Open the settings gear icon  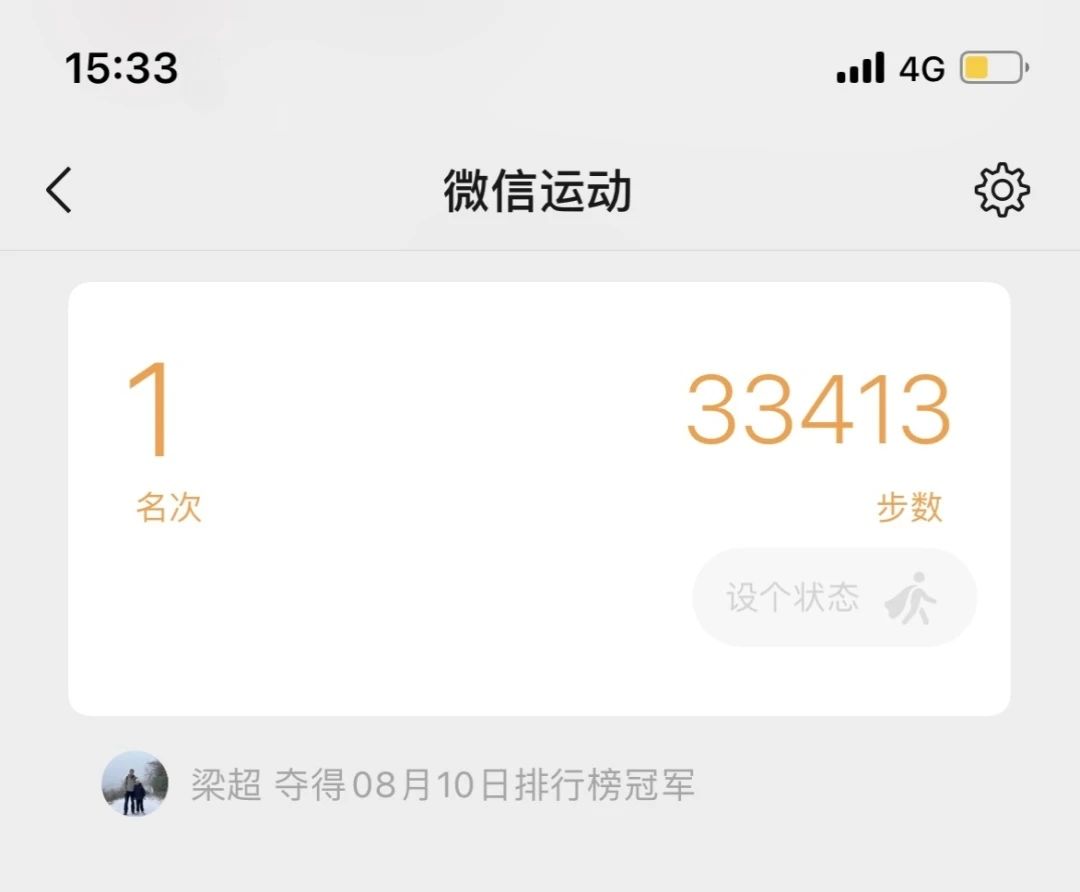click(1002, 190)
